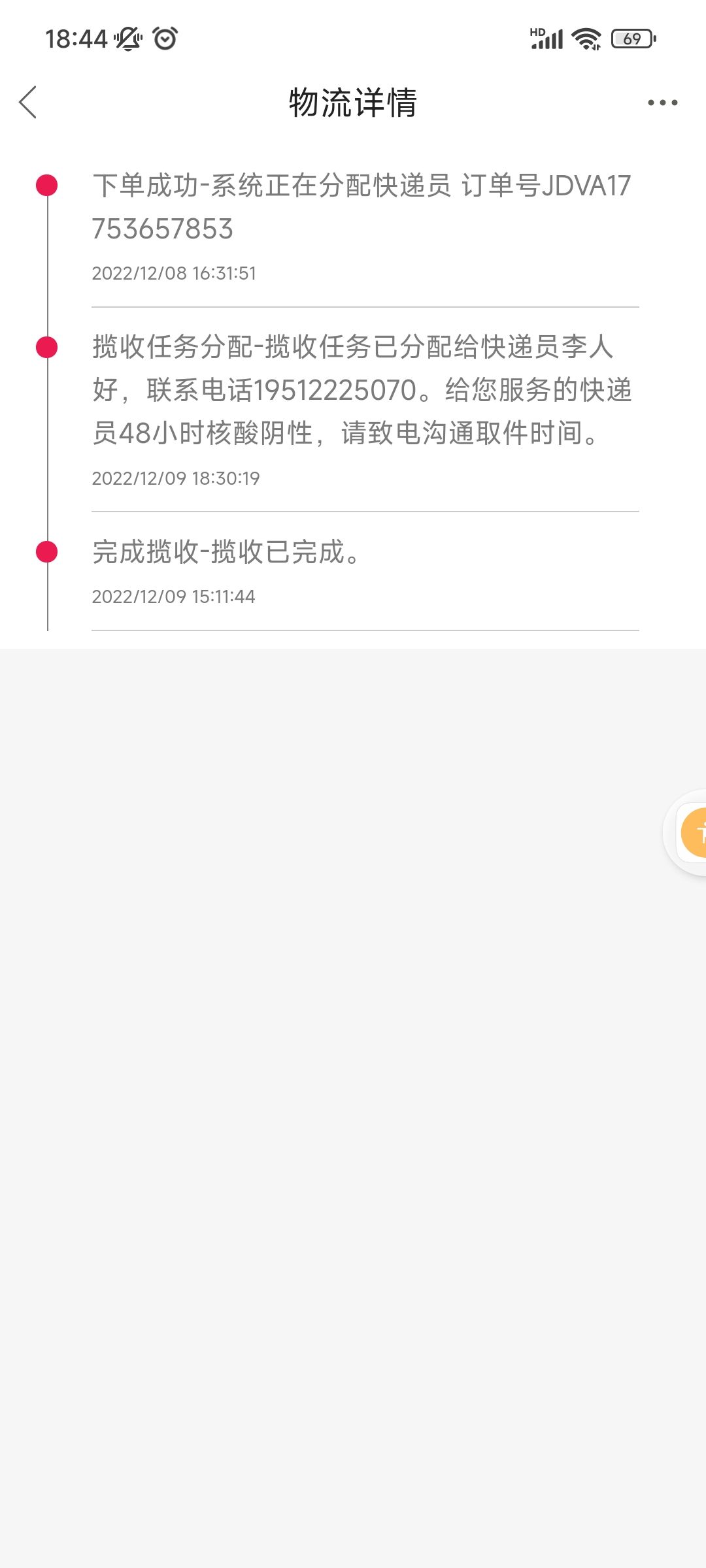
Task: Open the orange floating button
Action: [x=694, y=832]
